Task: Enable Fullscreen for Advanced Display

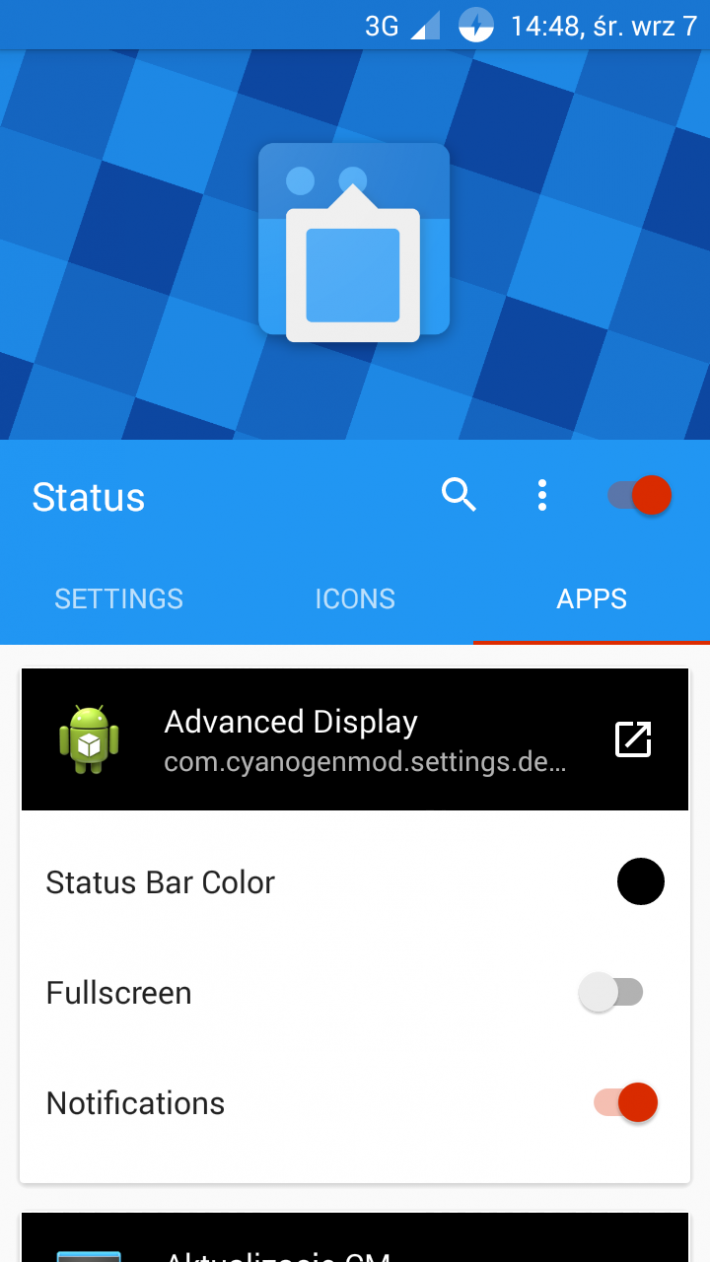Action: 612,993
